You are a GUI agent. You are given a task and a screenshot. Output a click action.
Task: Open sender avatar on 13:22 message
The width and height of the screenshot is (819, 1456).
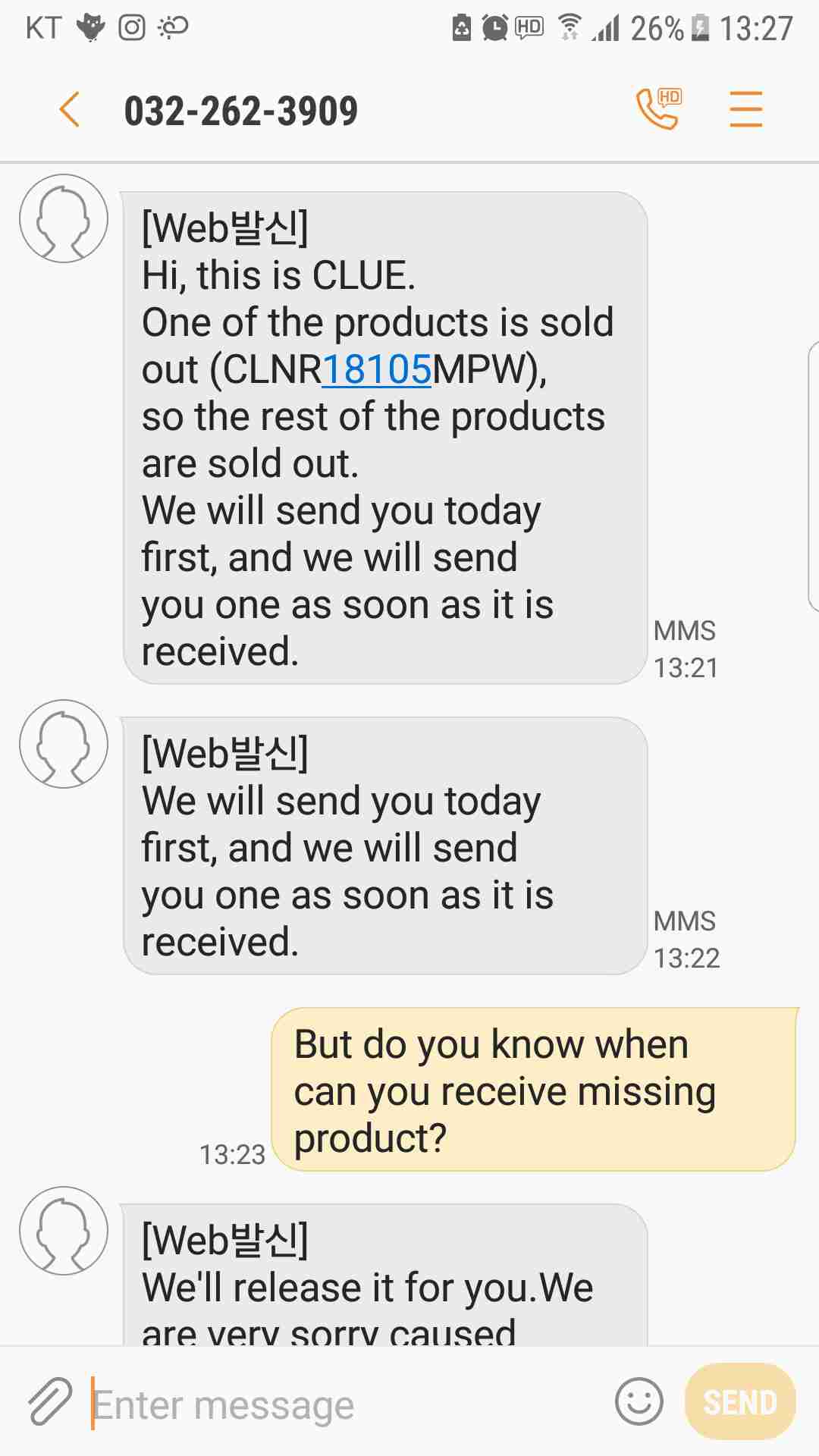tap(64, 744)
